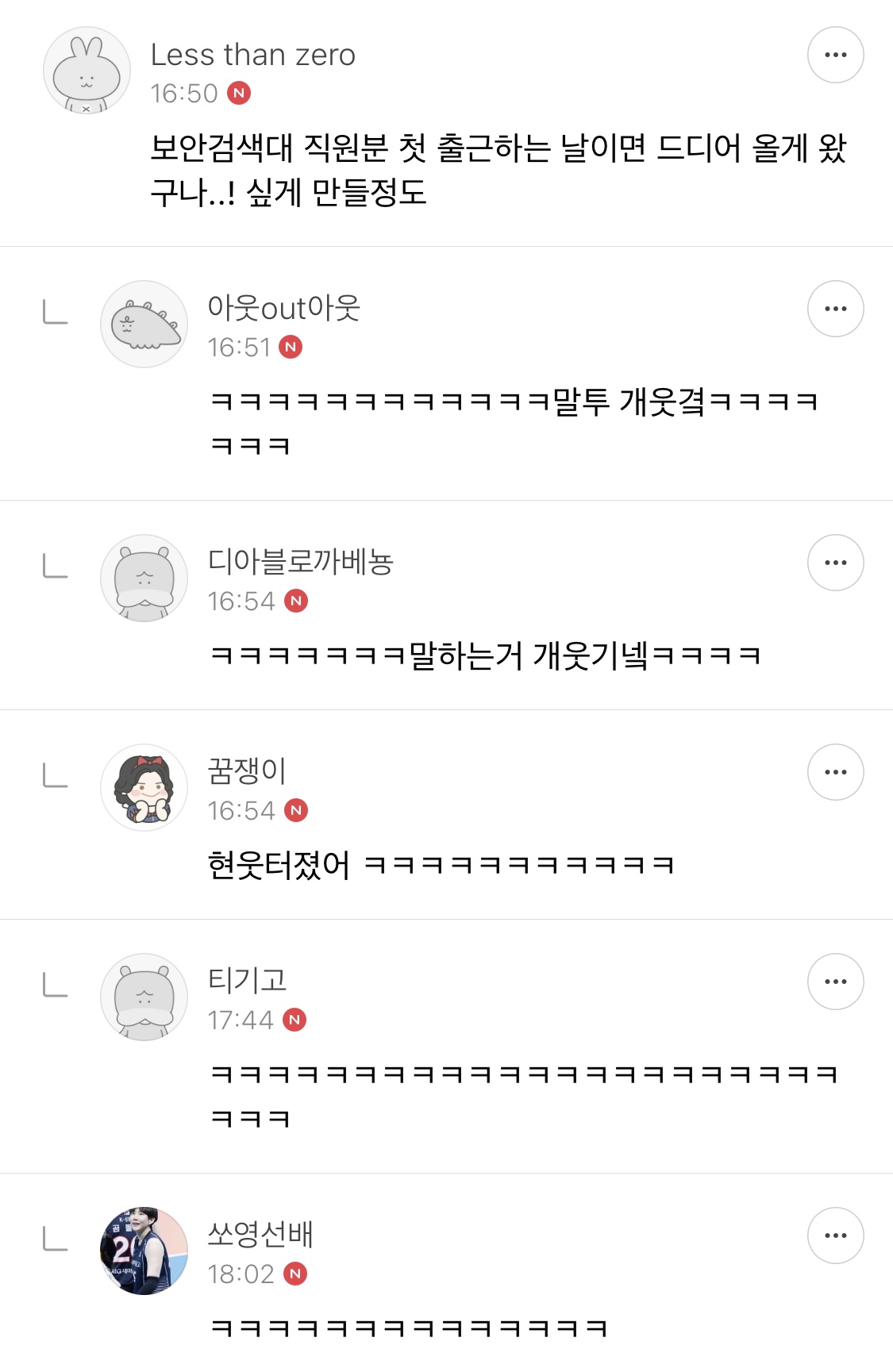The image size is (893, 1372).
Task: Click the red N badge next to 16:50
Action: pyautogui.click(x=240, y=94)
